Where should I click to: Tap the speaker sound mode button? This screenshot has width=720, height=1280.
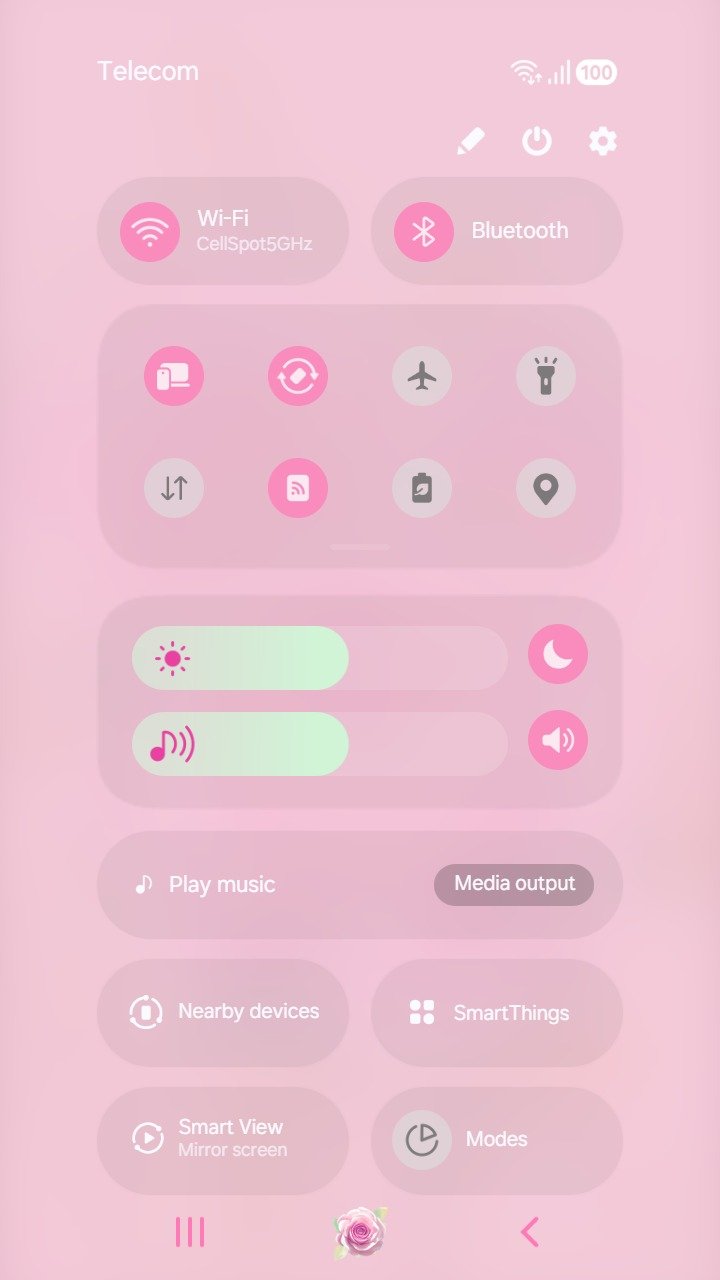pos(558,740)
